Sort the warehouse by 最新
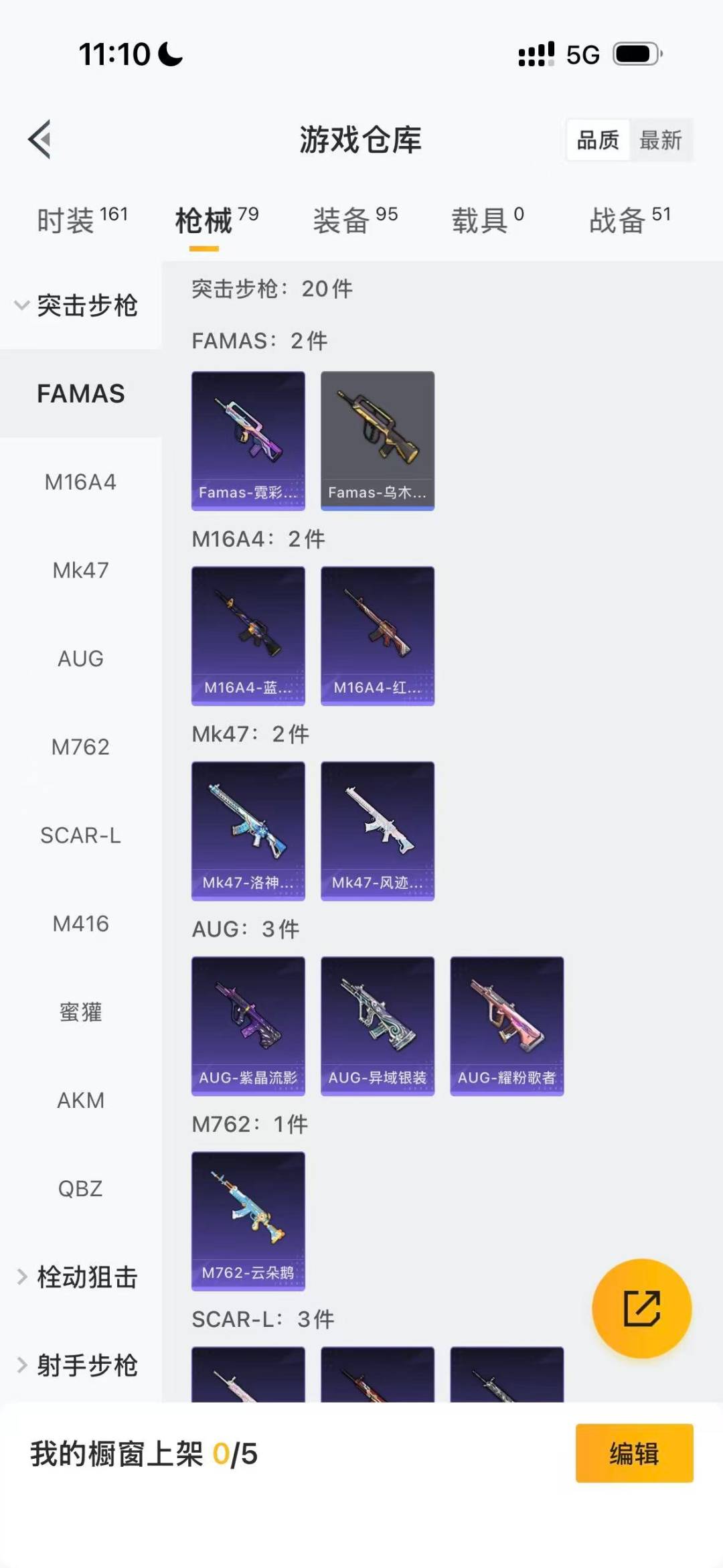Viewport: 723px width, 1568px height. click(660, 140)
